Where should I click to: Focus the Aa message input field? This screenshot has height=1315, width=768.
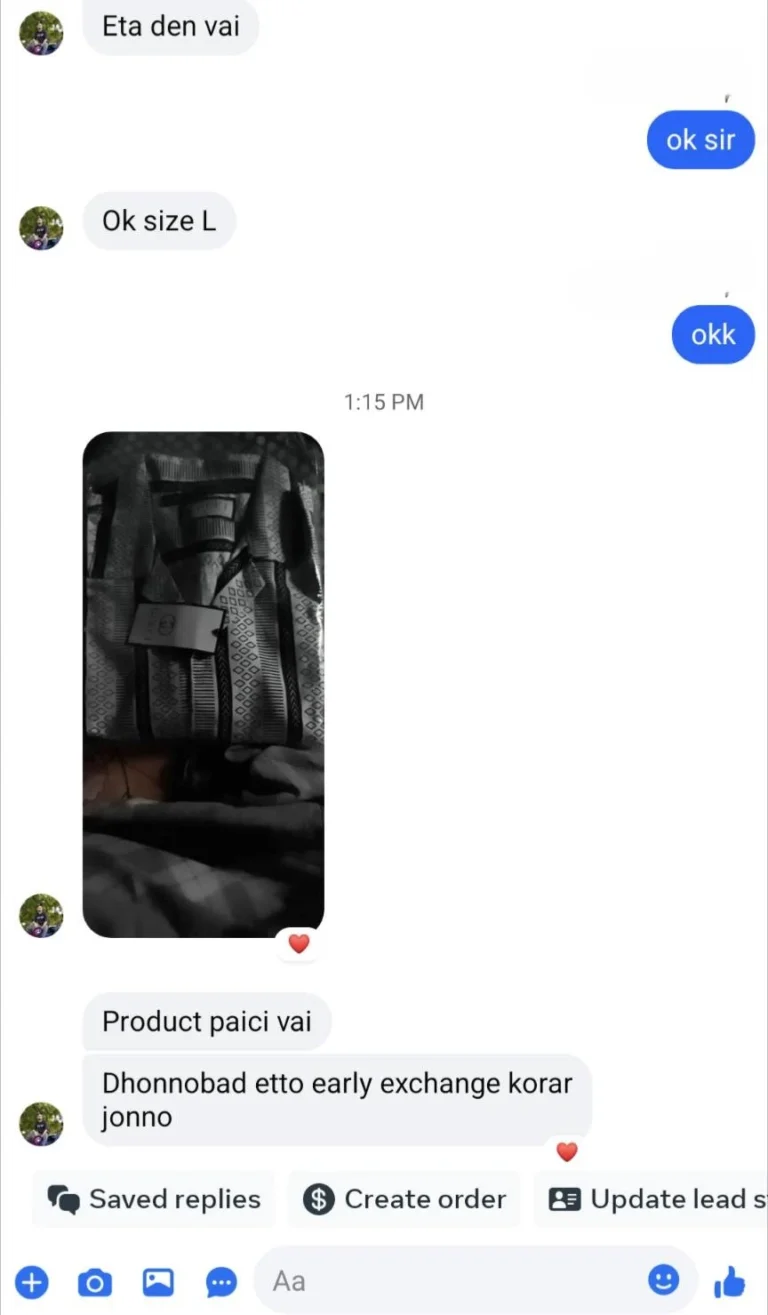pyautogui.click(x=450, y=1281)
